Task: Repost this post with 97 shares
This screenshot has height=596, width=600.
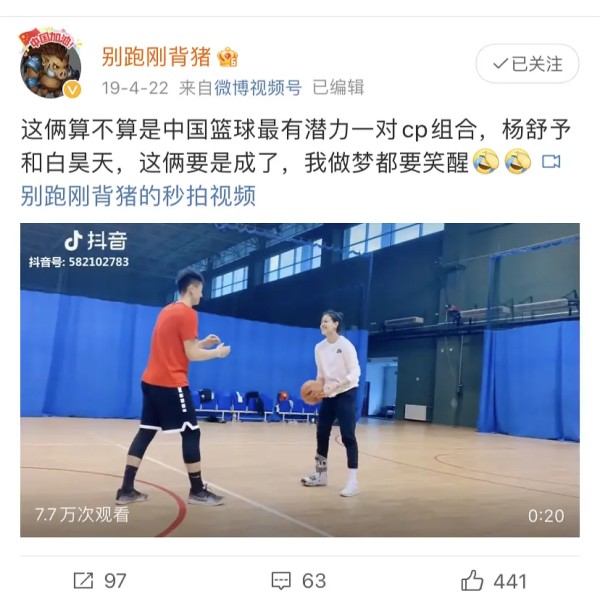Action: coord(100,580)
